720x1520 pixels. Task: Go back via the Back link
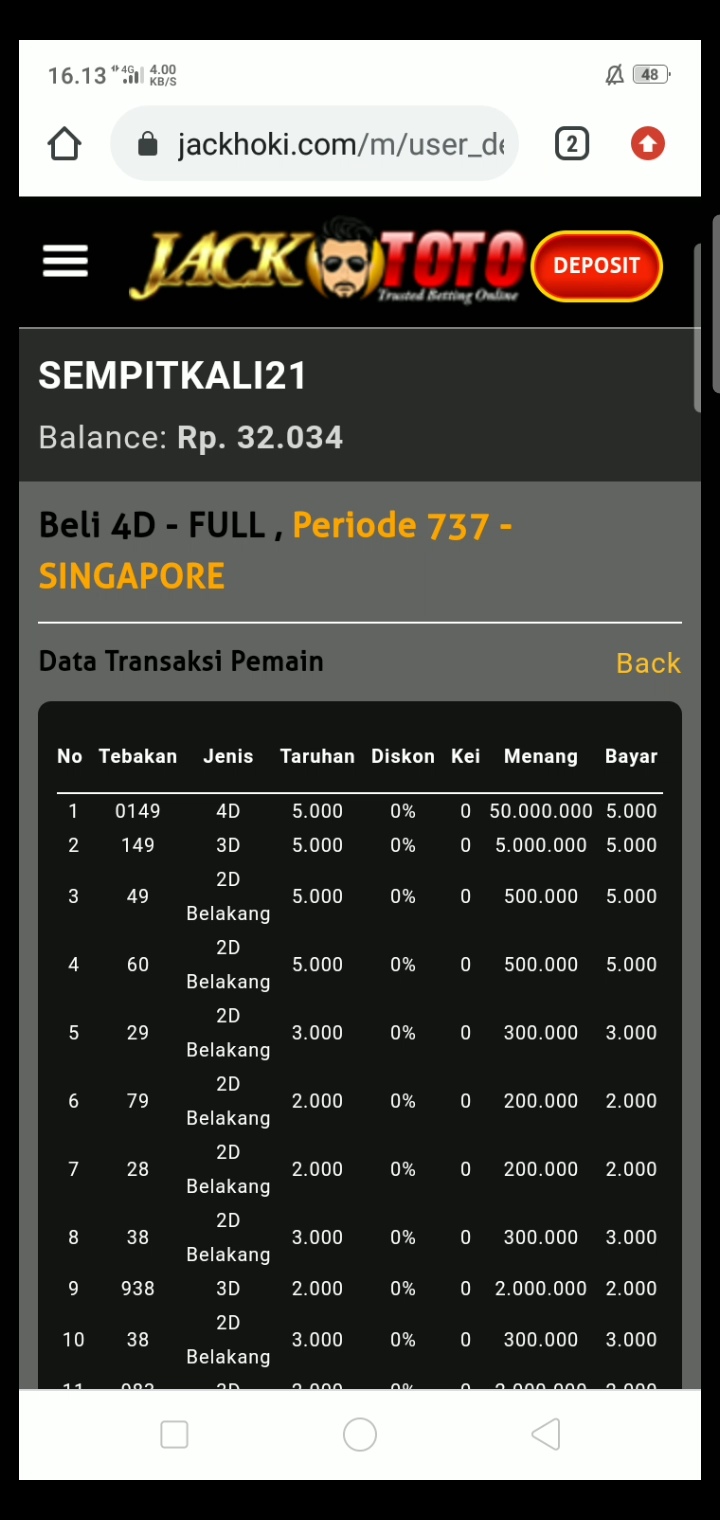pos(648,663)
